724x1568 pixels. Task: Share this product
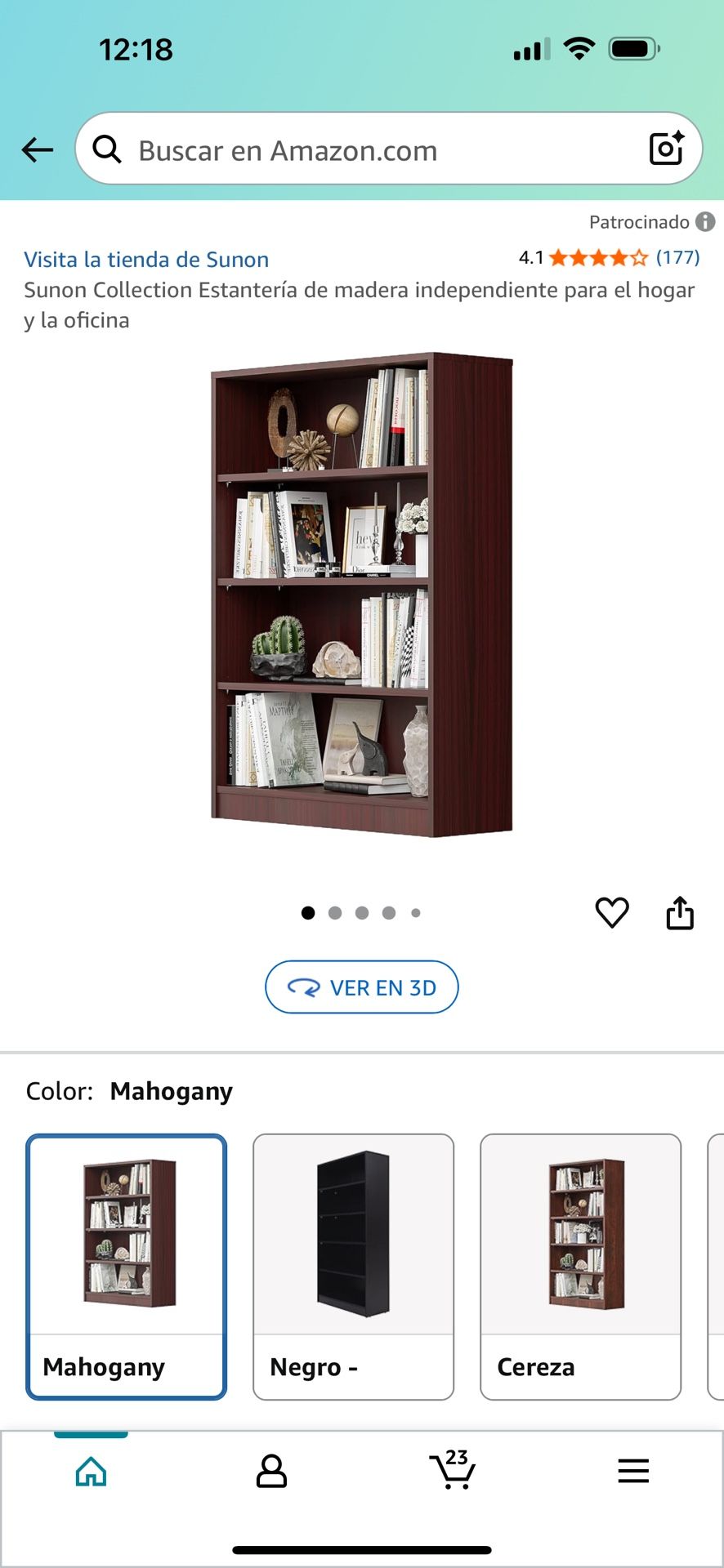tap(680, 913)
